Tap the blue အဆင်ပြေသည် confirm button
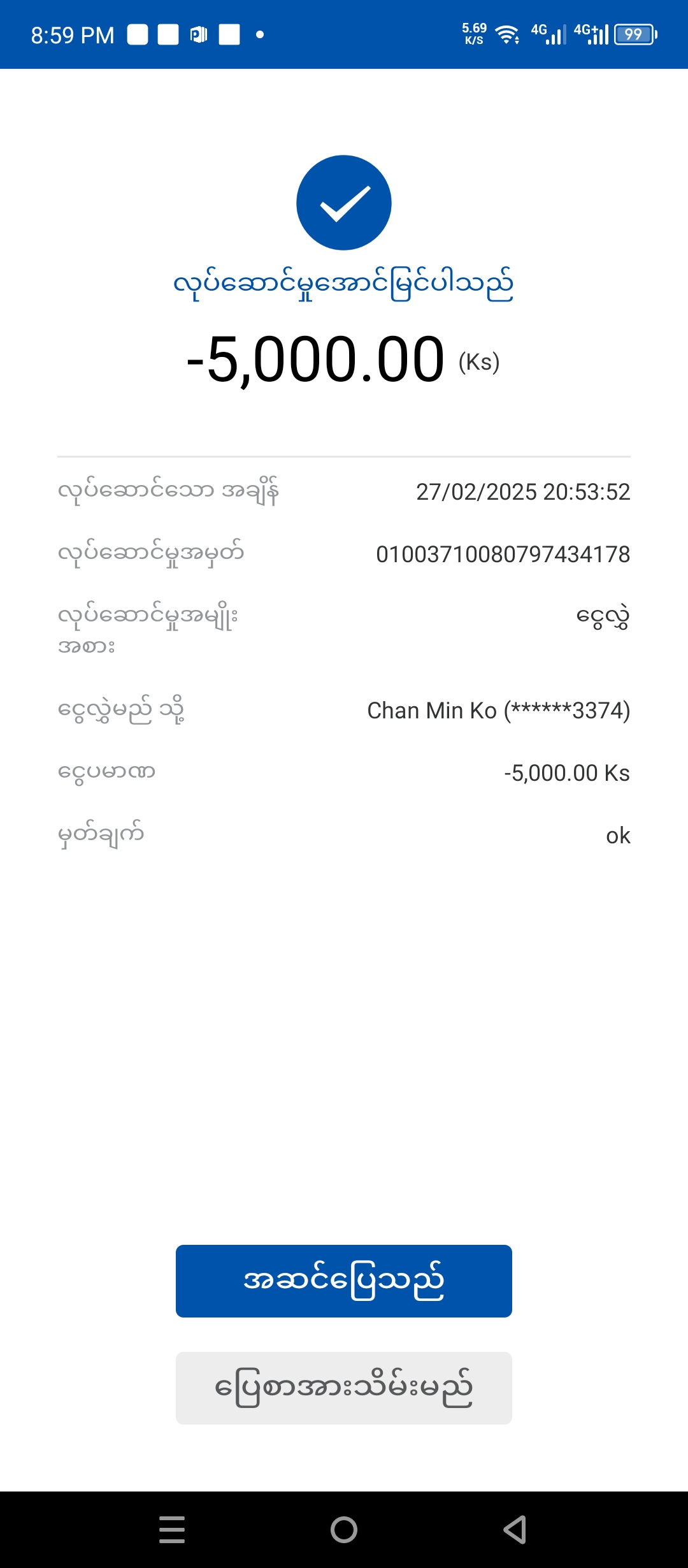Image resolution: width=688 pixels, height=1568 pixels. click(344, 1281)
